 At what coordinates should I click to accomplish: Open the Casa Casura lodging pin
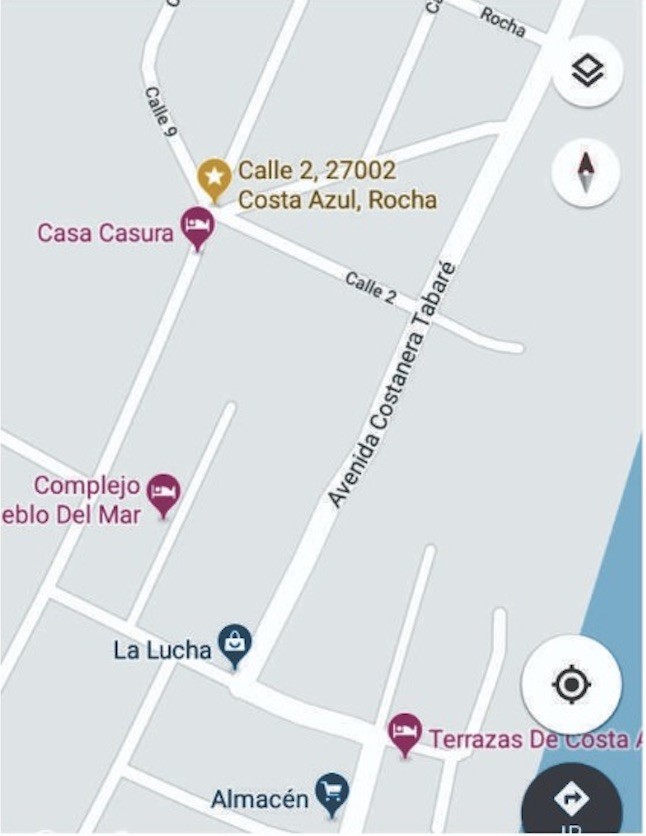pos(197,227)
